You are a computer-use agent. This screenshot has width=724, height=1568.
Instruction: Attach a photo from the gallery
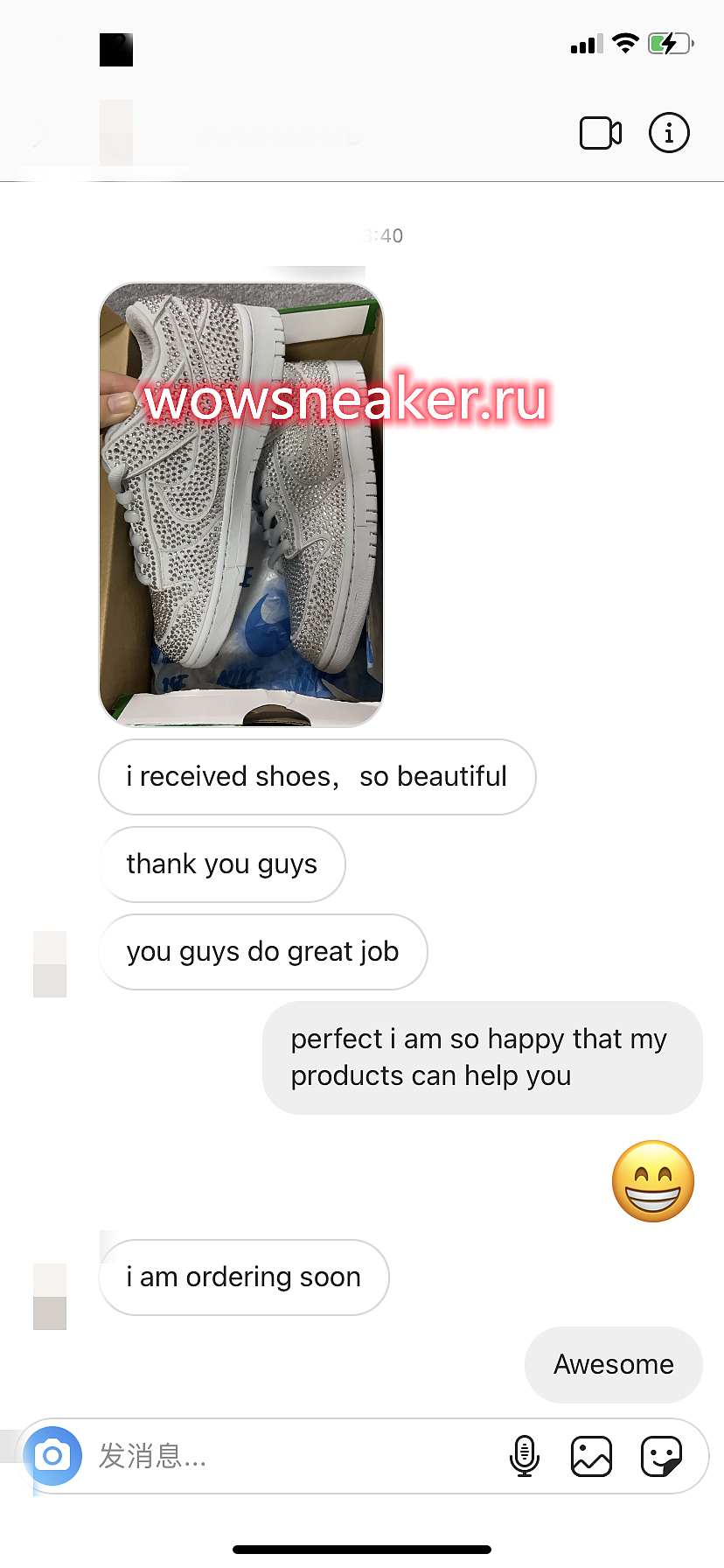[x=591, y=1456]
